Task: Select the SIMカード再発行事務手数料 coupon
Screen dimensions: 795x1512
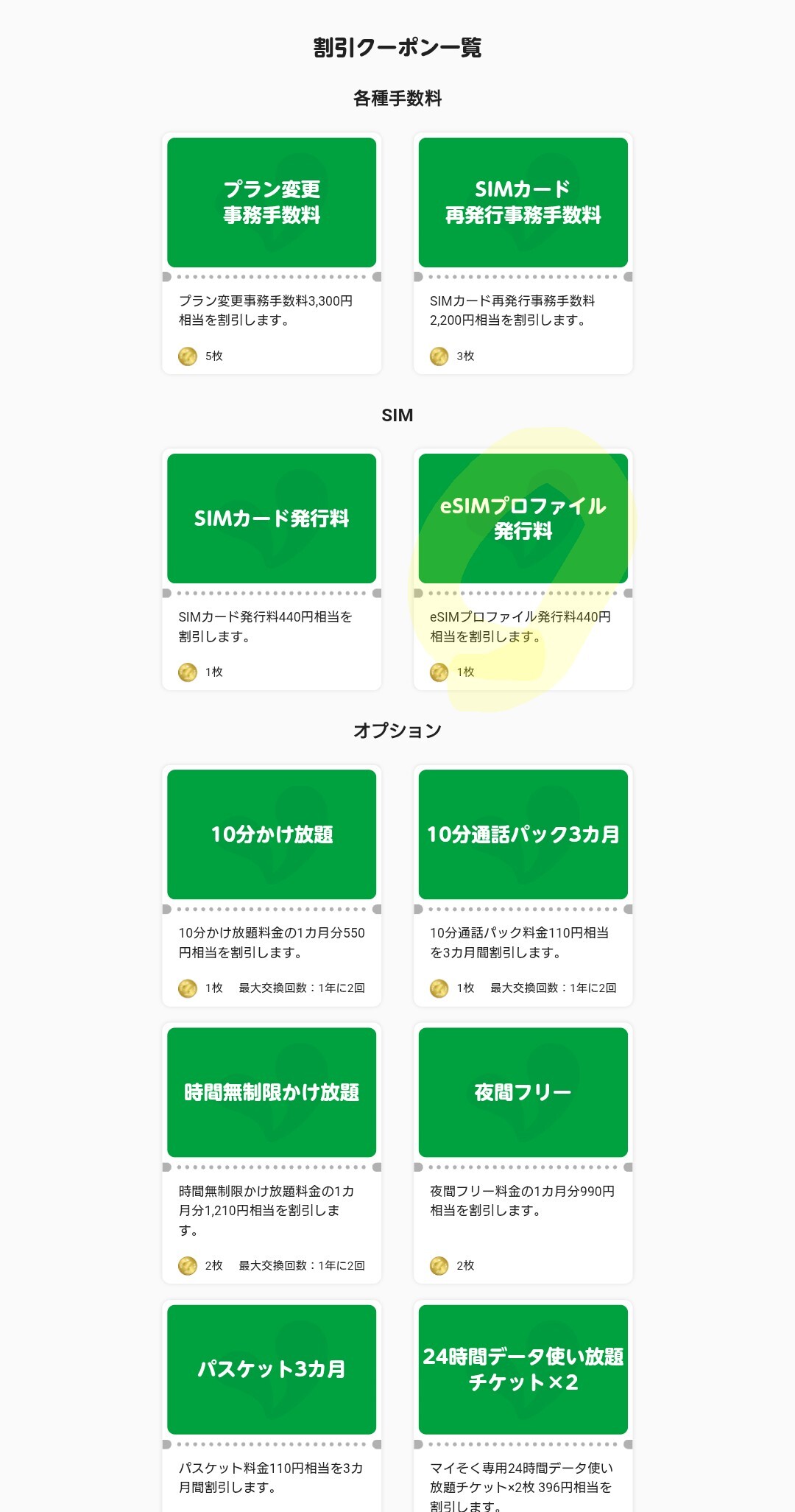Action: tap(523, 253)
